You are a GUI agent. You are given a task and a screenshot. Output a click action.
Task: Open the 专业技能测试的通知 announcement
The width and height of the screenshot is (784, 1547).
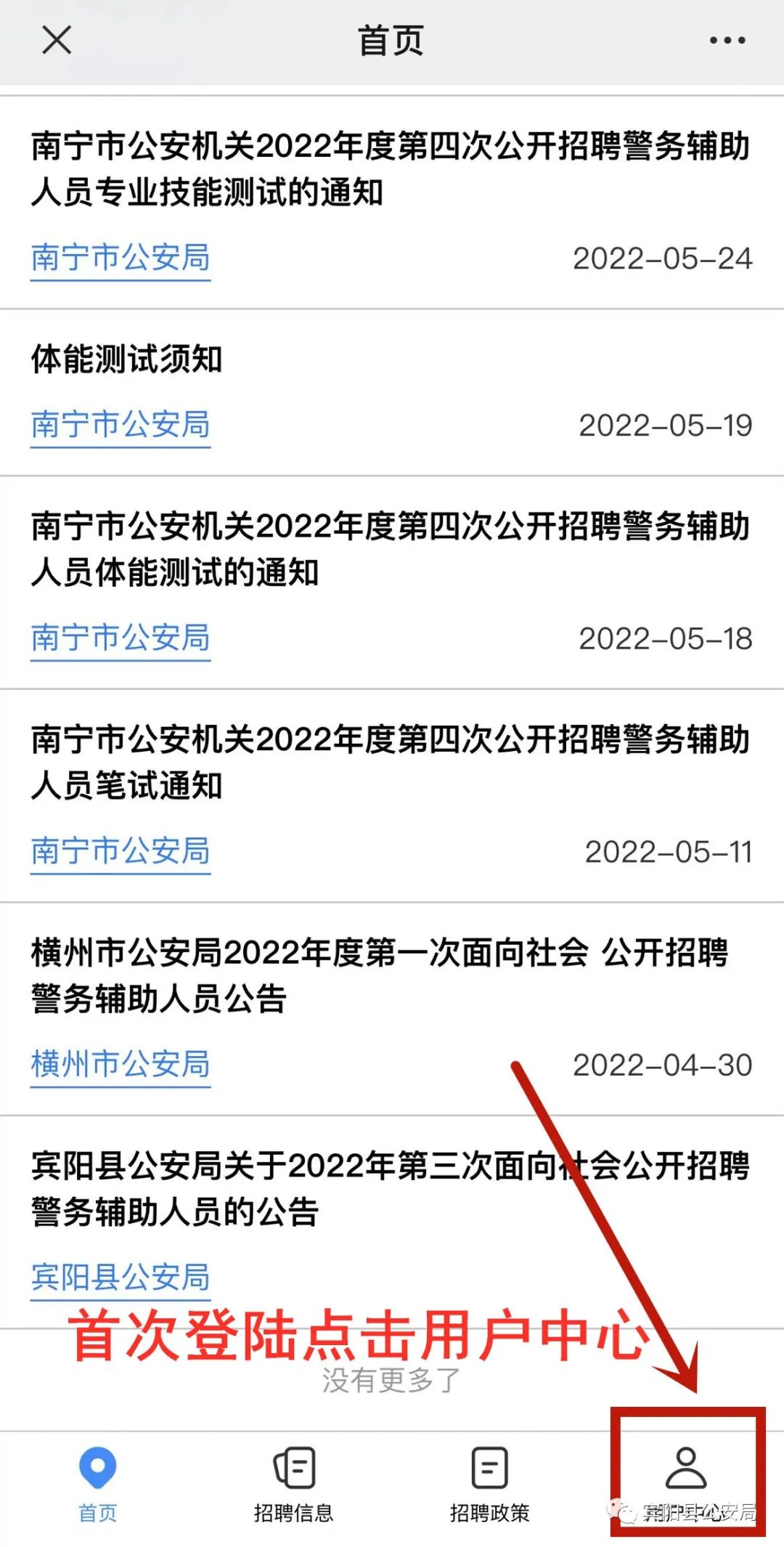(391, 168)
